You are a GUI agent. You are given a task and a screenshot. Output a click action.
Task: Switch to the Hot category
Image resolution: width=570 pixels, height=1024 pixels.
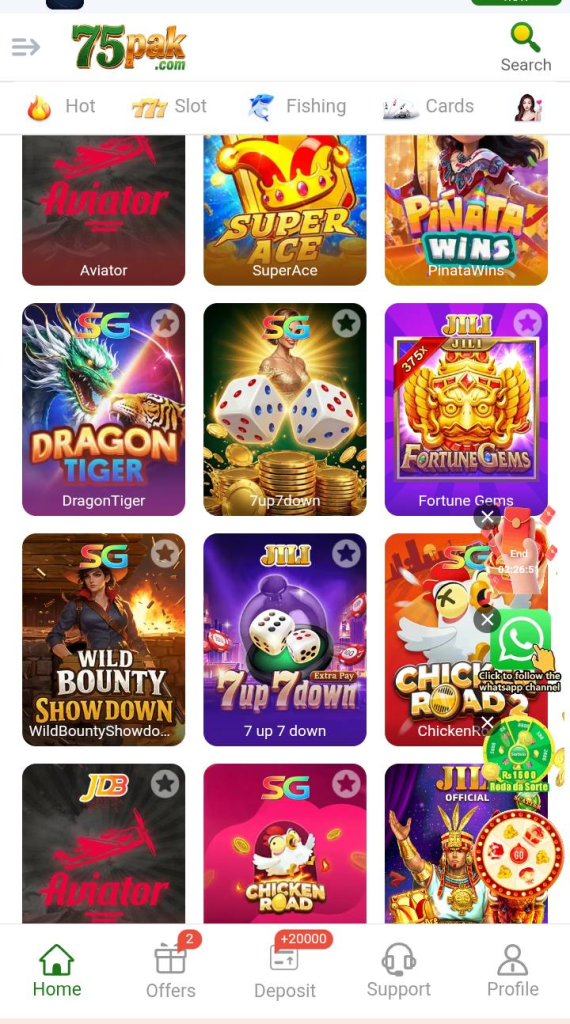point(61,106)
